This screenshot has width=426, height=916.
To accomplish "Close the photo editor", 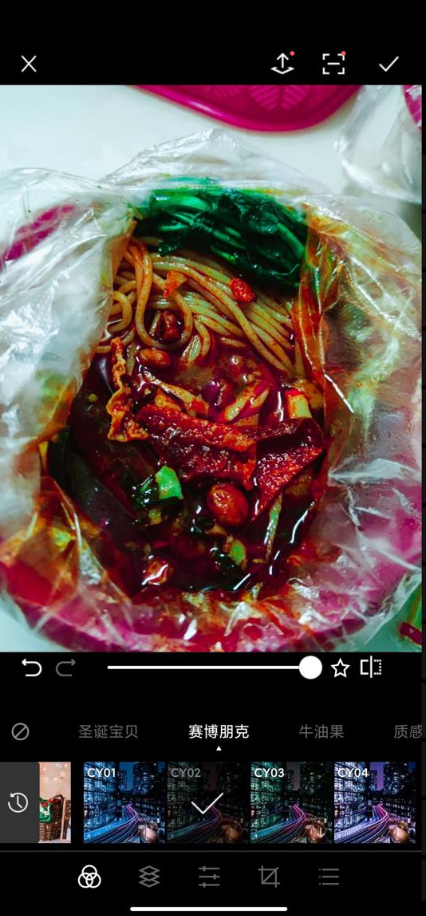I will coord(29,64).
